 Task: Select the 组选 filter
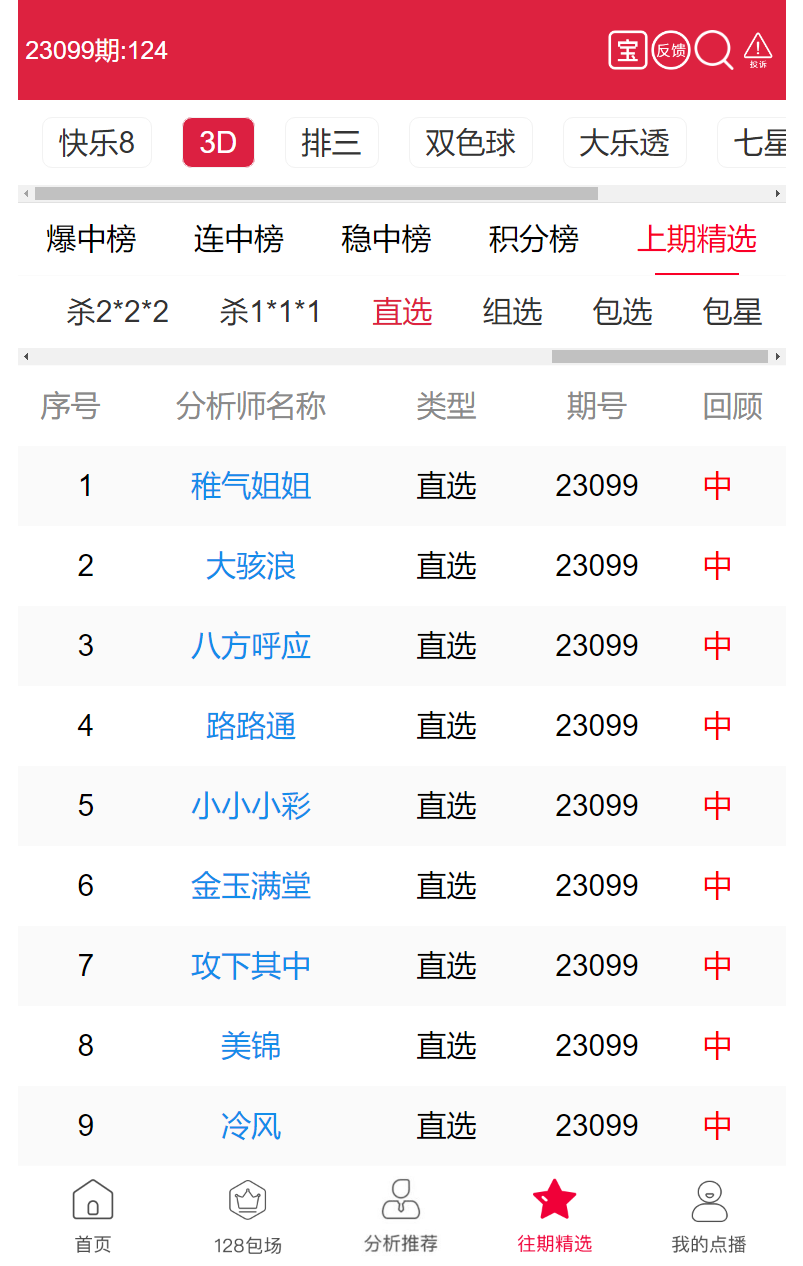(512, 312)
